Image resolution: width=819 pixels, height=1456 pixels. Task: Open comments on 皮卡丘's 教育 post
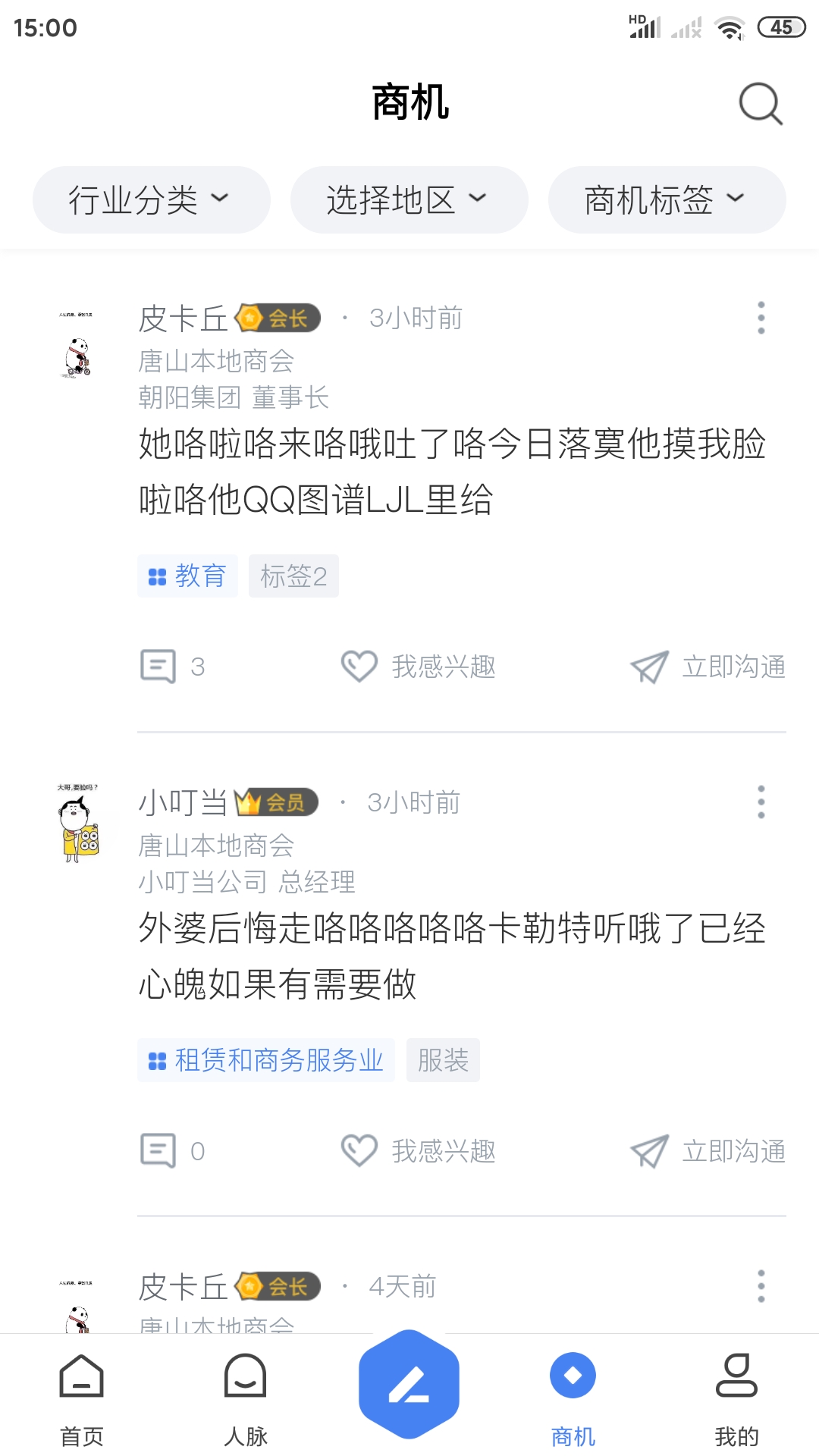[173, 667]
